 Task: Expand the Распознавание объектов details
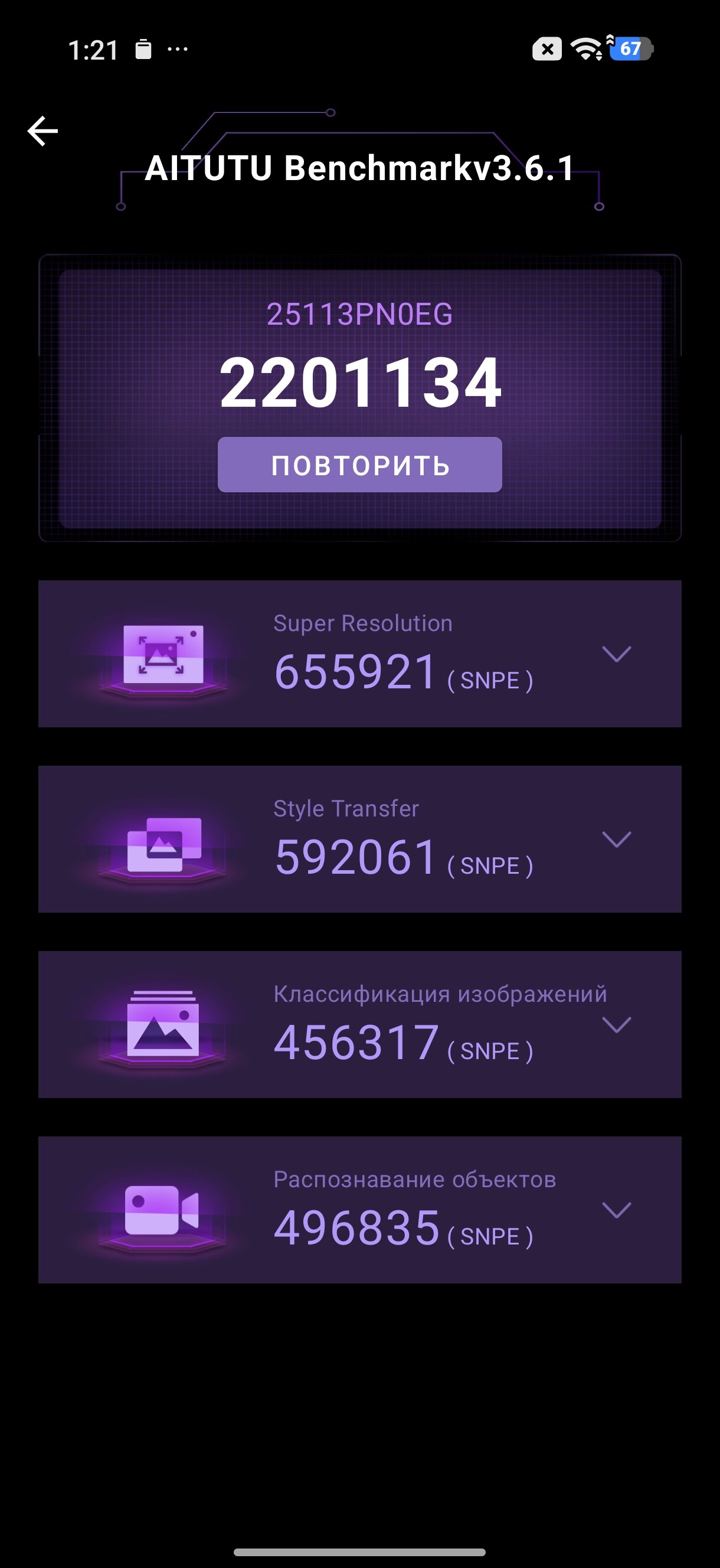pyautogui.click(x=616, y=1210)
